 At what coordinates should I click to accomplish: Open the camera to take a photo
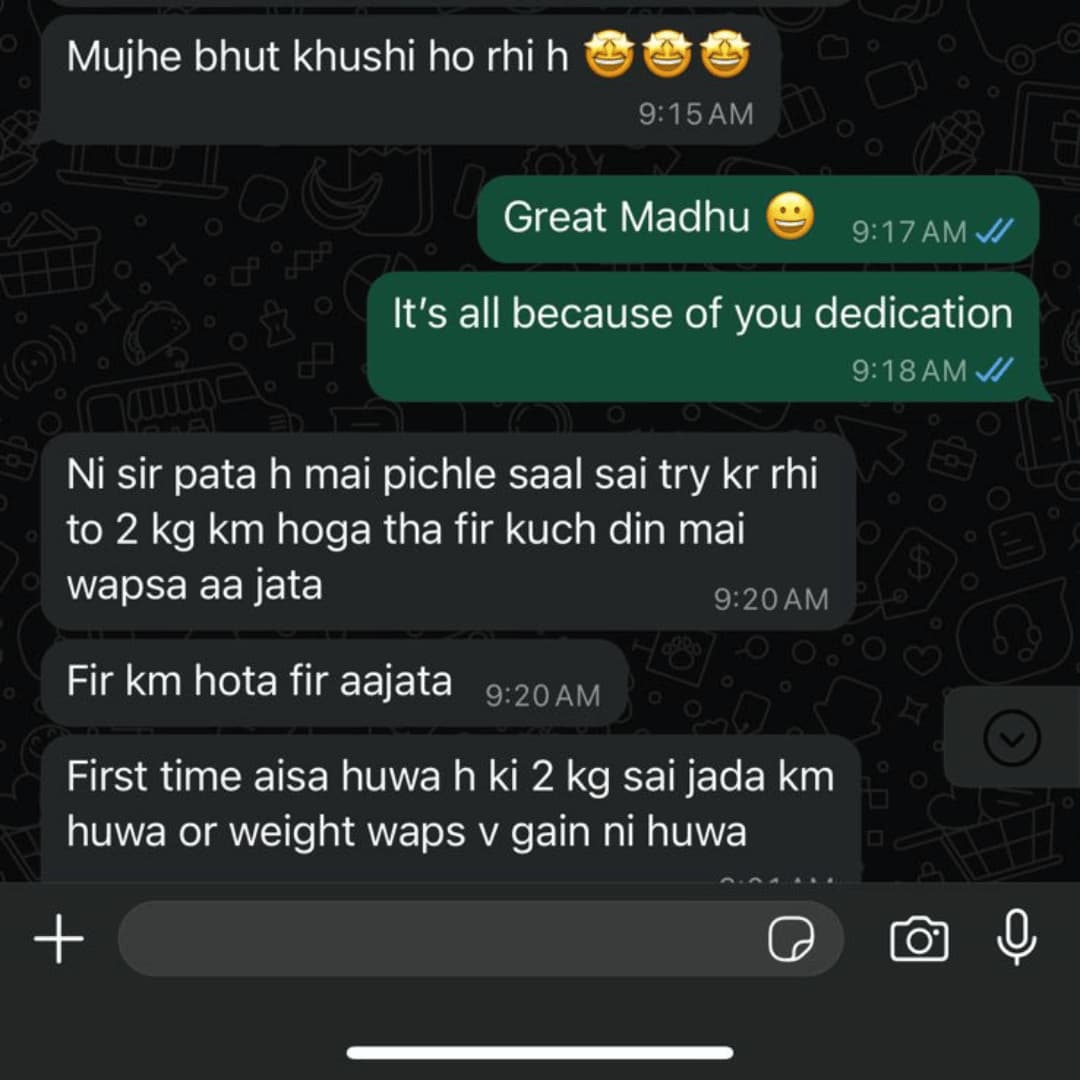[x=919, y=940]
